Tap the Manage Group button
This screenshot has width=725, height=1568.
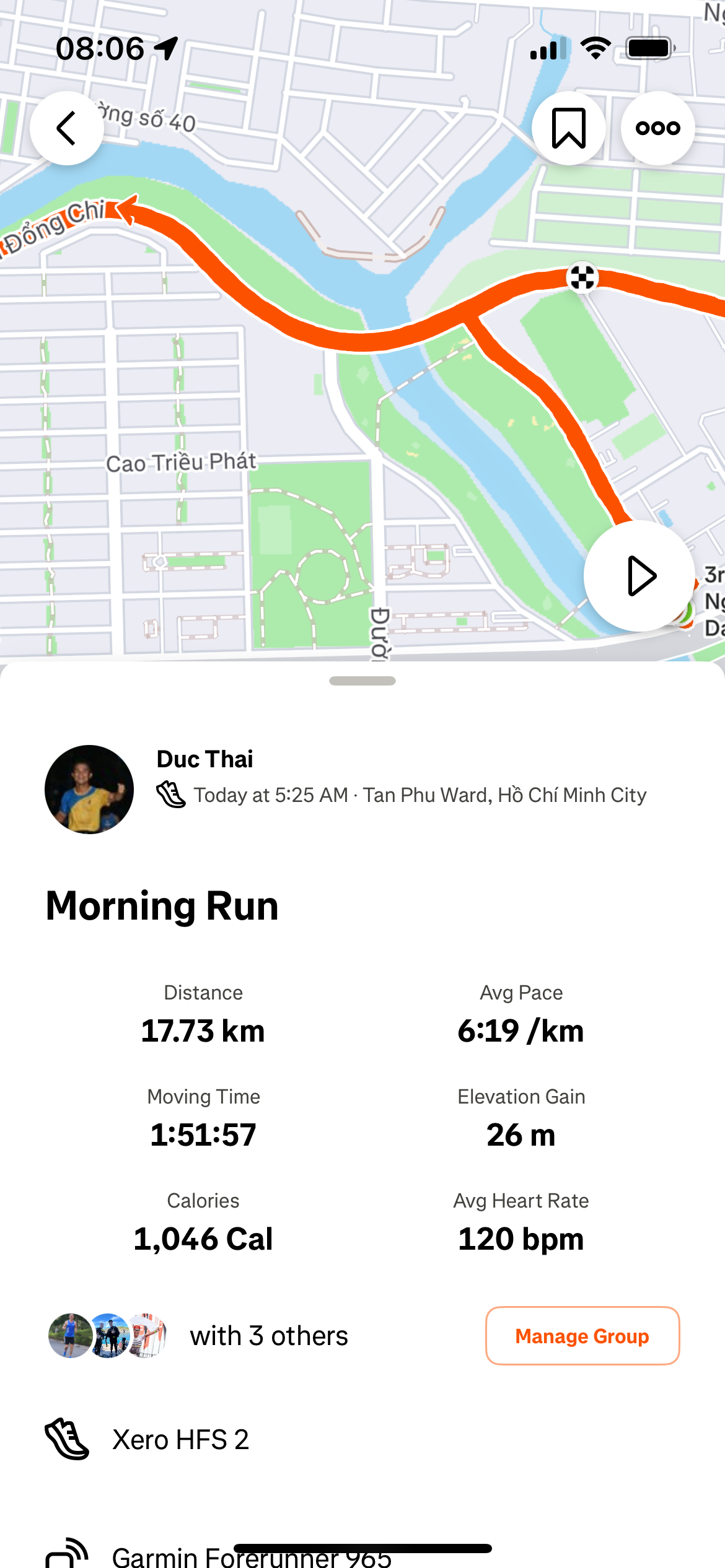click(582, 1336)
